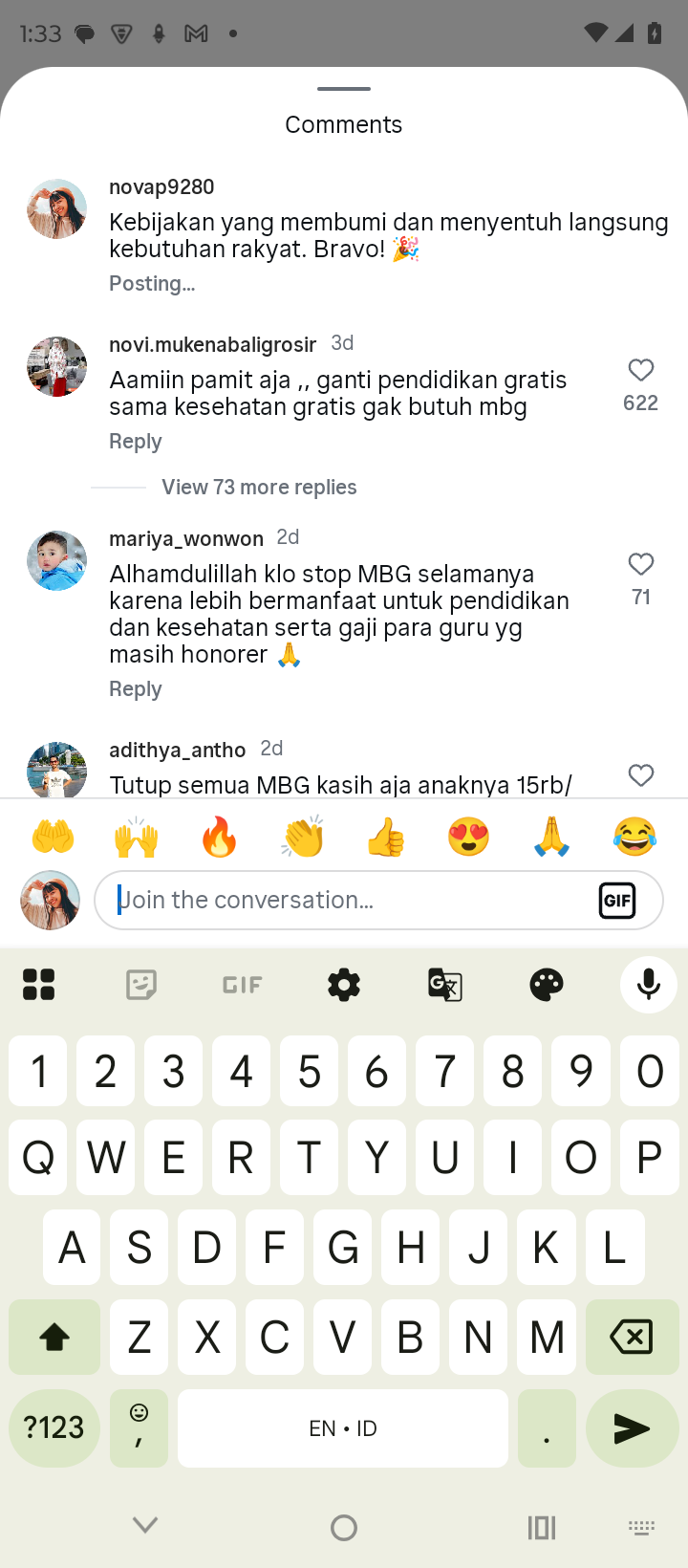Image resolution: width=688 pixels, height=1568 pixels.
Task: Like novi.mukenabaligrosir's comment
Action: [x=640, y=371]
